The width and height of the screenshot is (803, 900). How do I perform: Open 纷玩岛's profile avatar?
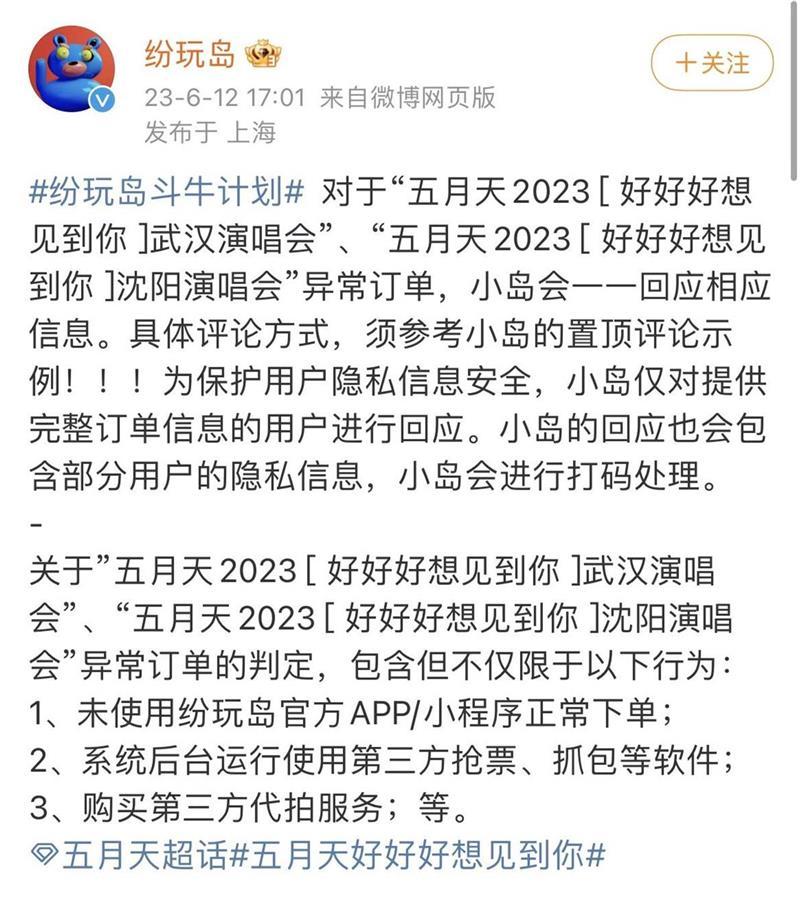pyautogui.click(x=70, y=69)
